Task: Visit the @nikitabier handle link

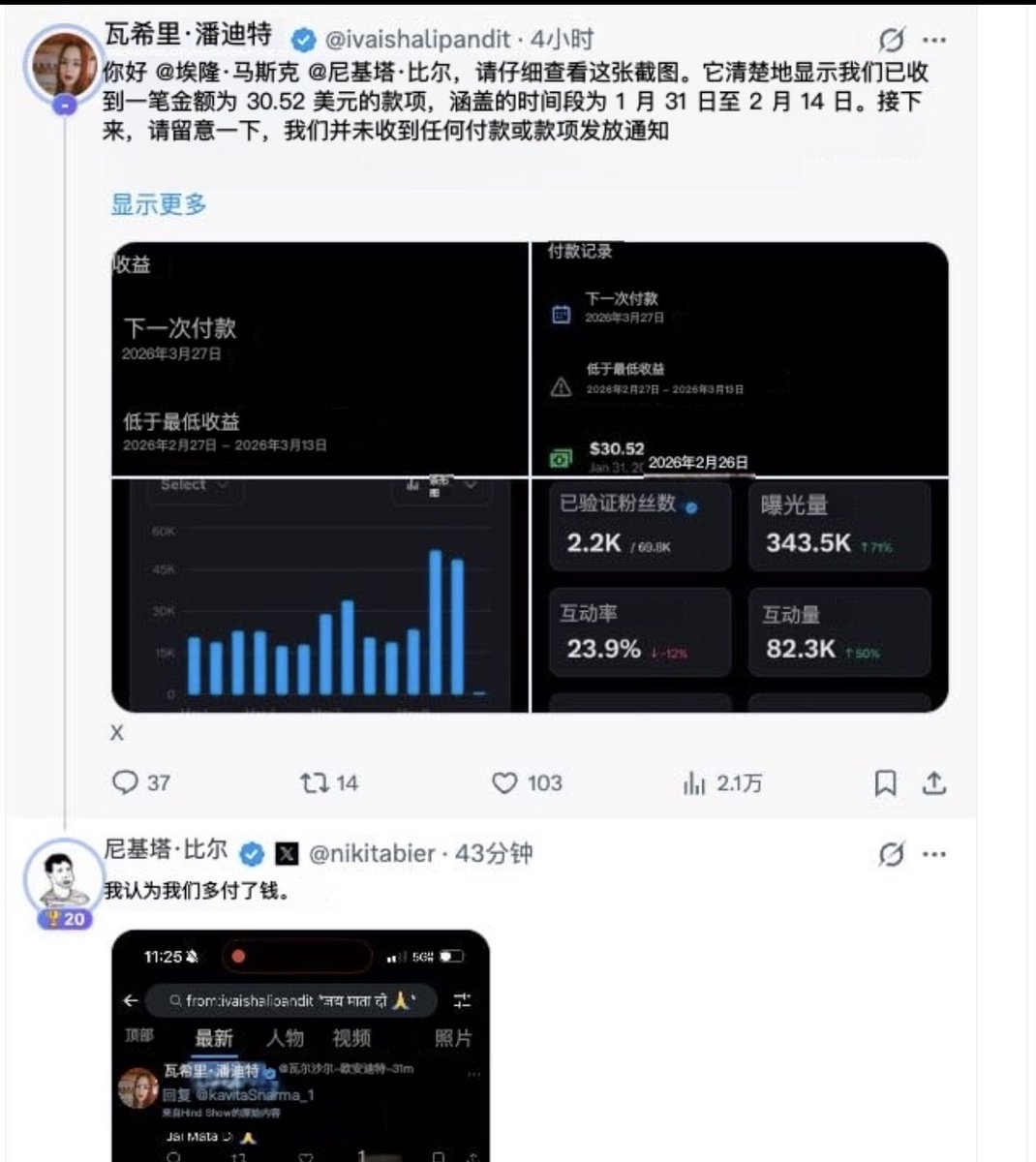Action: click(x=371, y=853)
